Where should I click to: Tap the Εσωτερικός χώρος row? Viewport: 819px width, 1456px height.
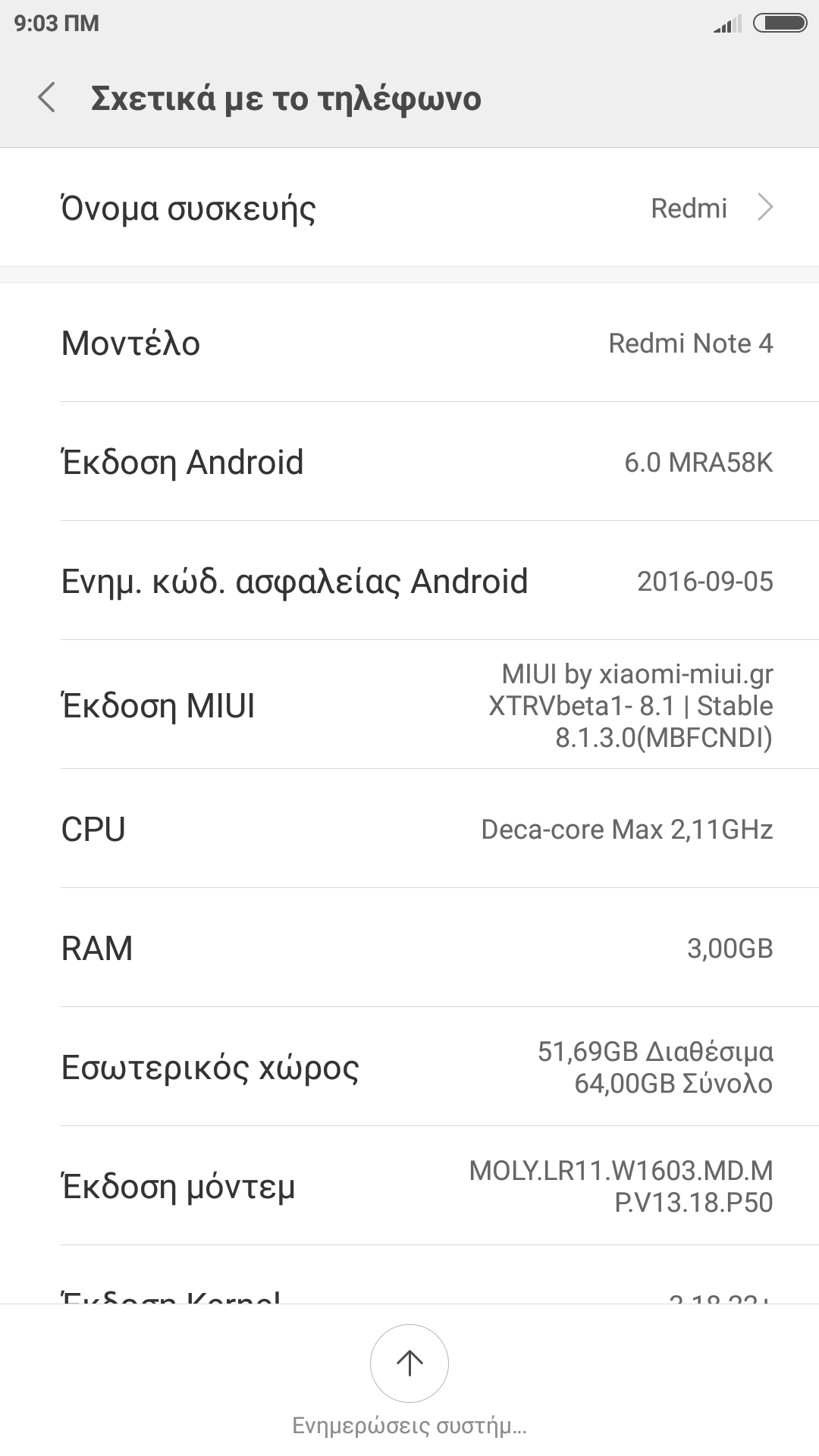pos(409,1067)
